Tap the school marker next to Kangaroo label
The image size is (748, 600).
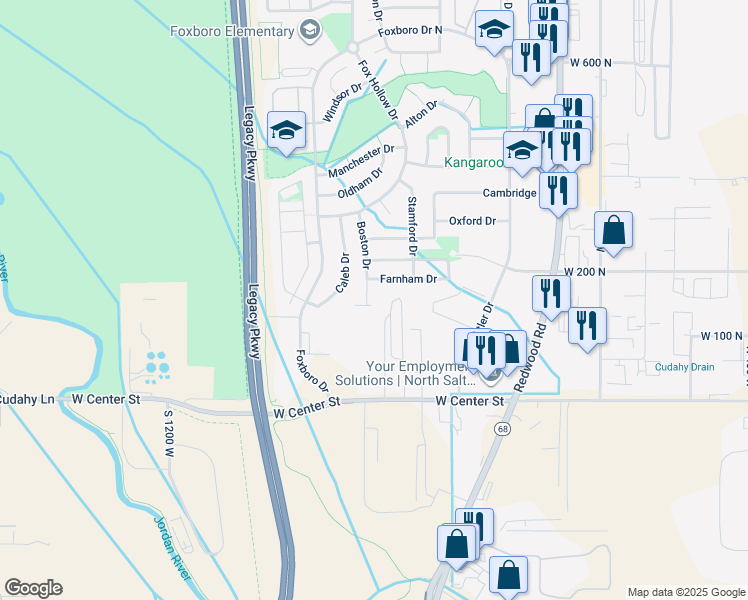pyautogui.click(x=522, y=154)
